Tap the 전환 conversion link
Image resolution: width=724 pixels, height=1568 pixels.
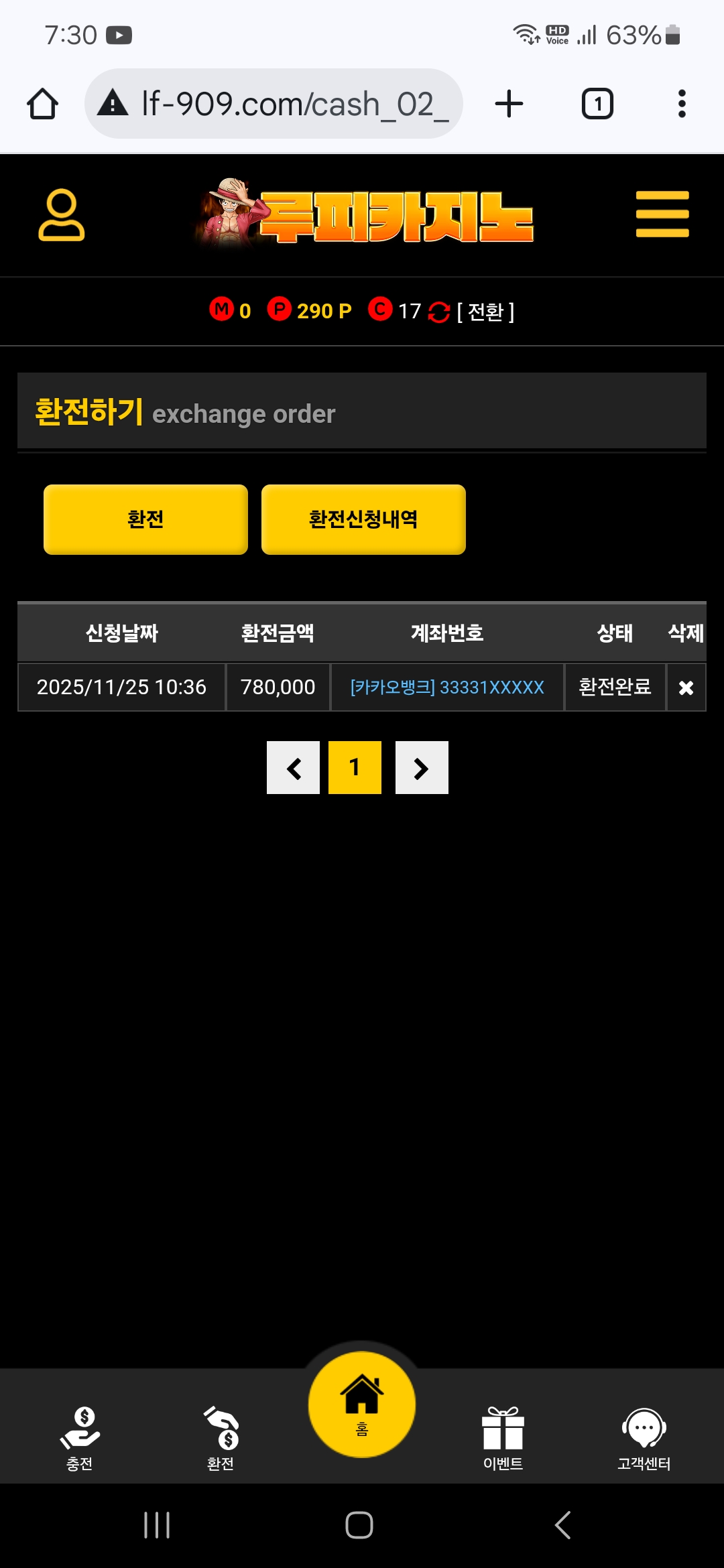[485, 312]
